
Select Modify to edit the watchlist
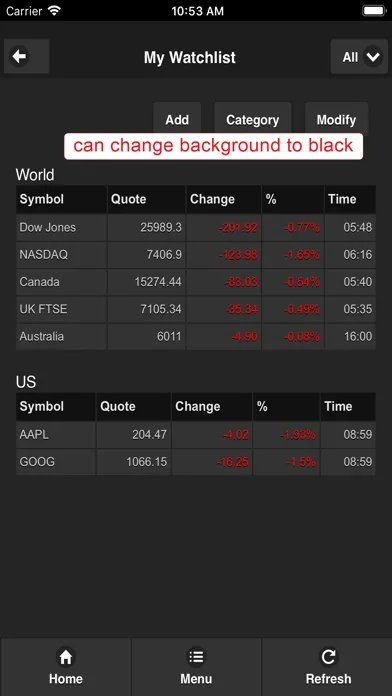(337, 119)
